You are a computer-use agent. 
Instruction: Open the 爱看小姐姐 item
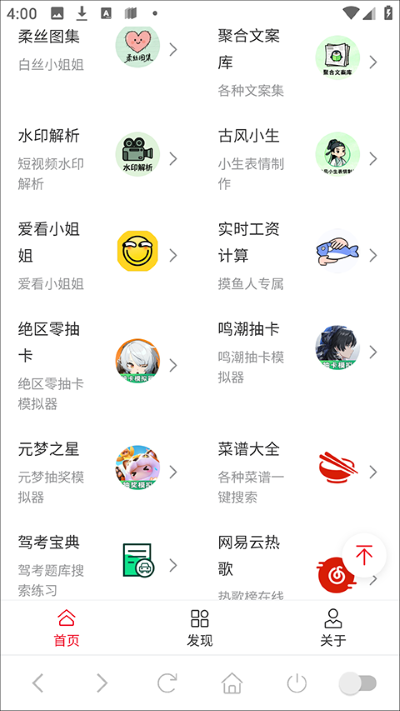98,256
